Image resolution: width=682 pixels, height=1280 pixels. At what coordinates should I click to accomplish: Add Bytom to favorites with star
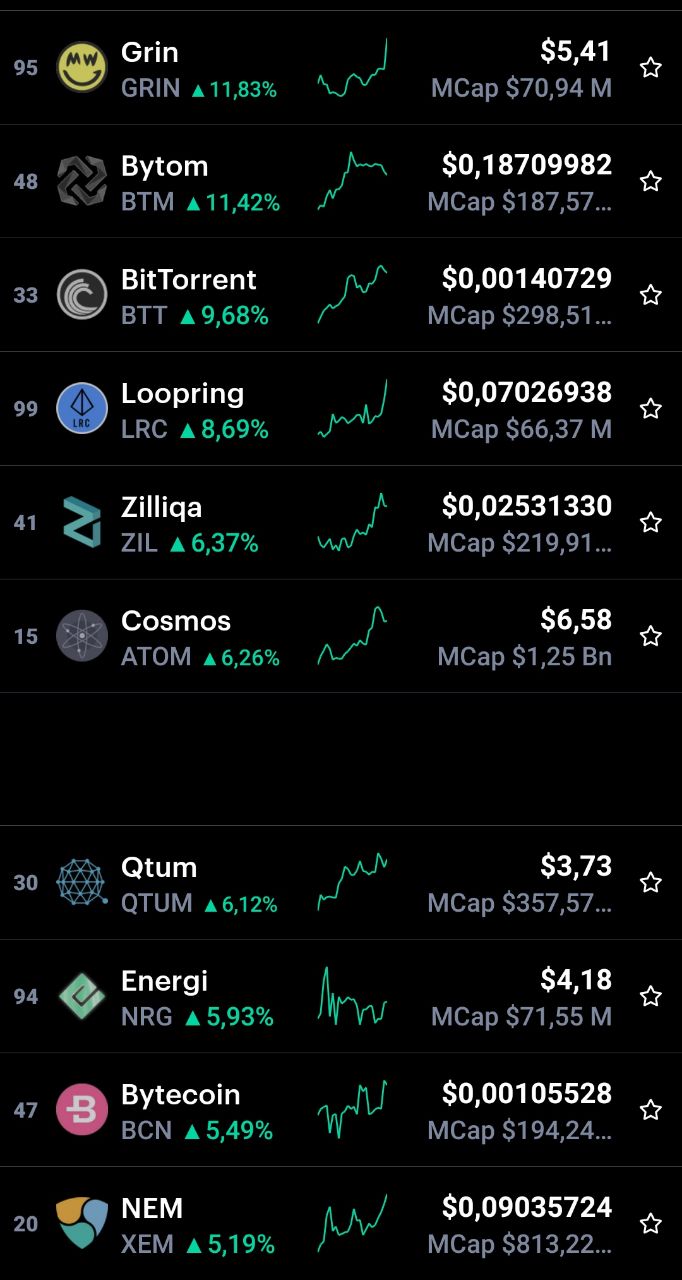[x=651, y=181]
